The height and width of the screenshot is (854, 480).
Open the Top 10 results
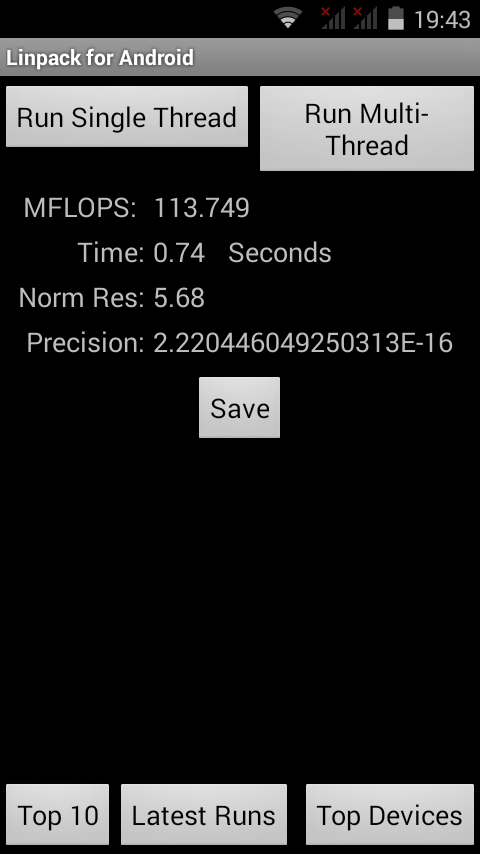point(57,815)
